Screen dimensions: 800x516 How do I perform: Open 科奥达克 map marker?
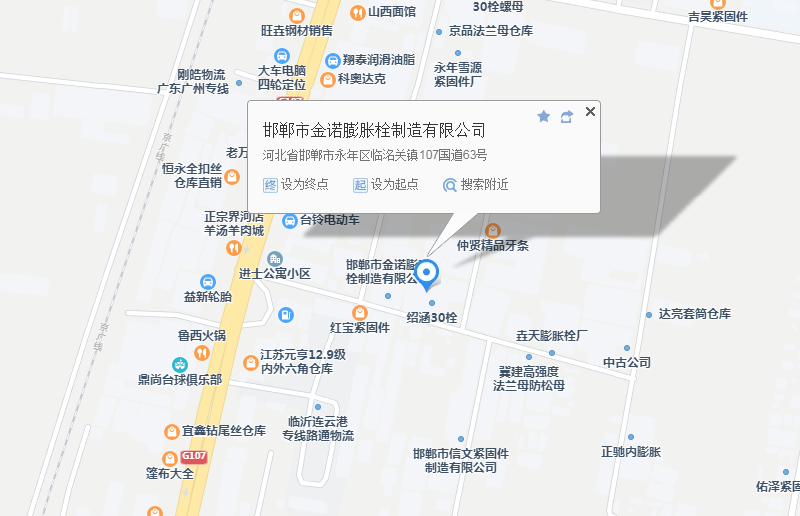pyautogui.click(x=328, y=79)
